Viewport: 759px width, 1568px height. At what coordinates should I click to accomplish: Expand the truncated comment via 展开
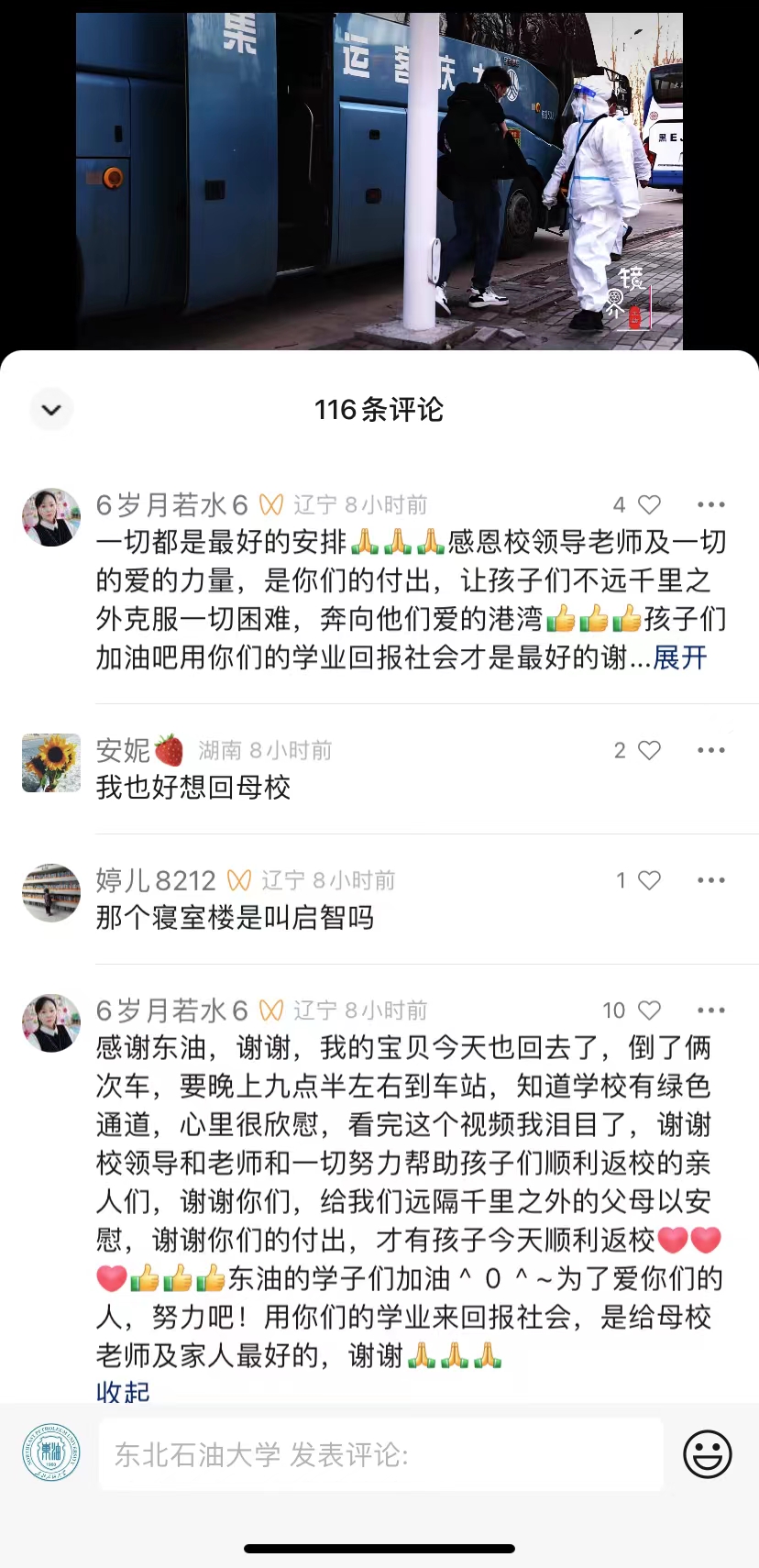[680, 657]
